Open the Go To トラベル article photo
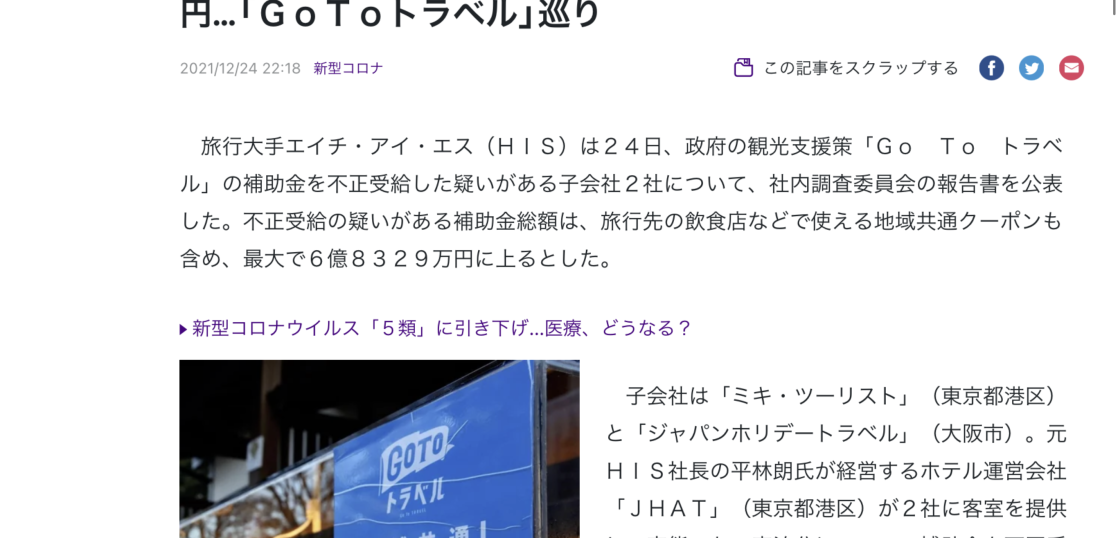 click(379, 450)
